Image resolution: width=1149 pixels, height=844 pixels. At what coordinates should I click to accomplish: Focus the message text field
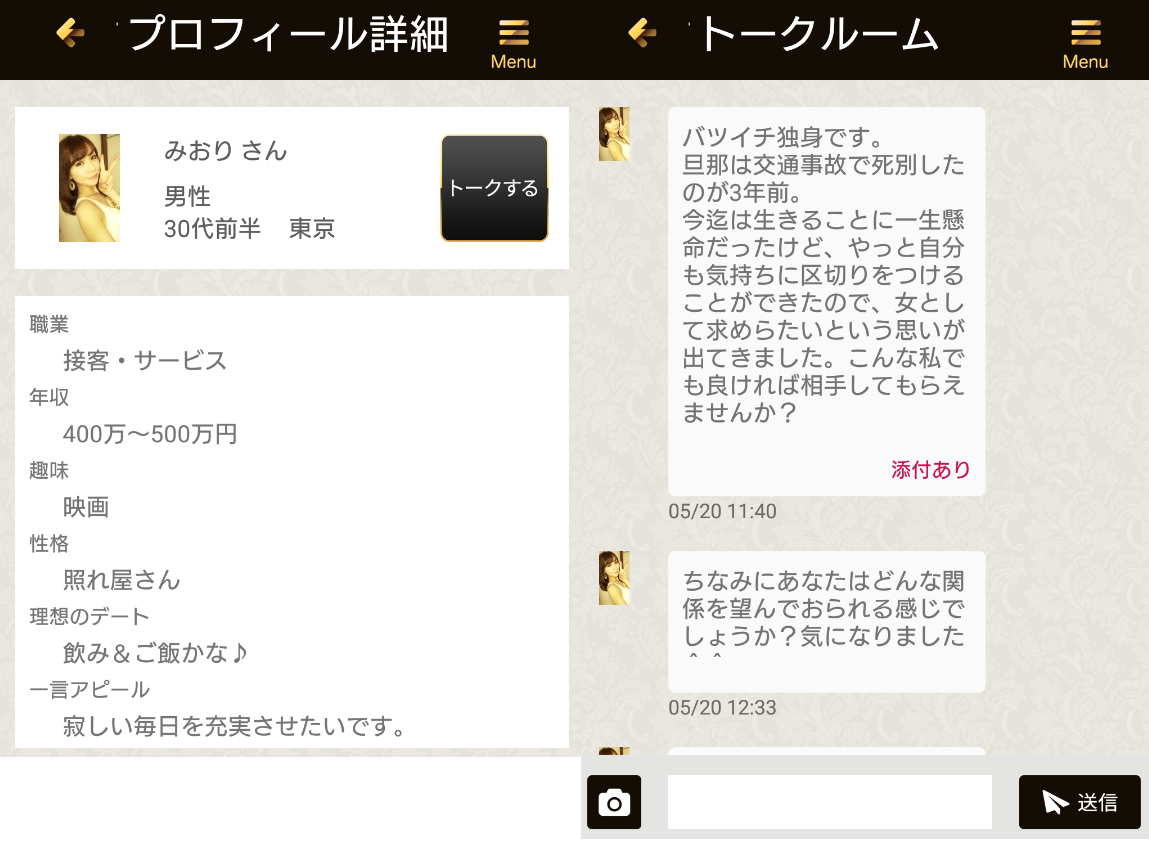click(829, 802)
